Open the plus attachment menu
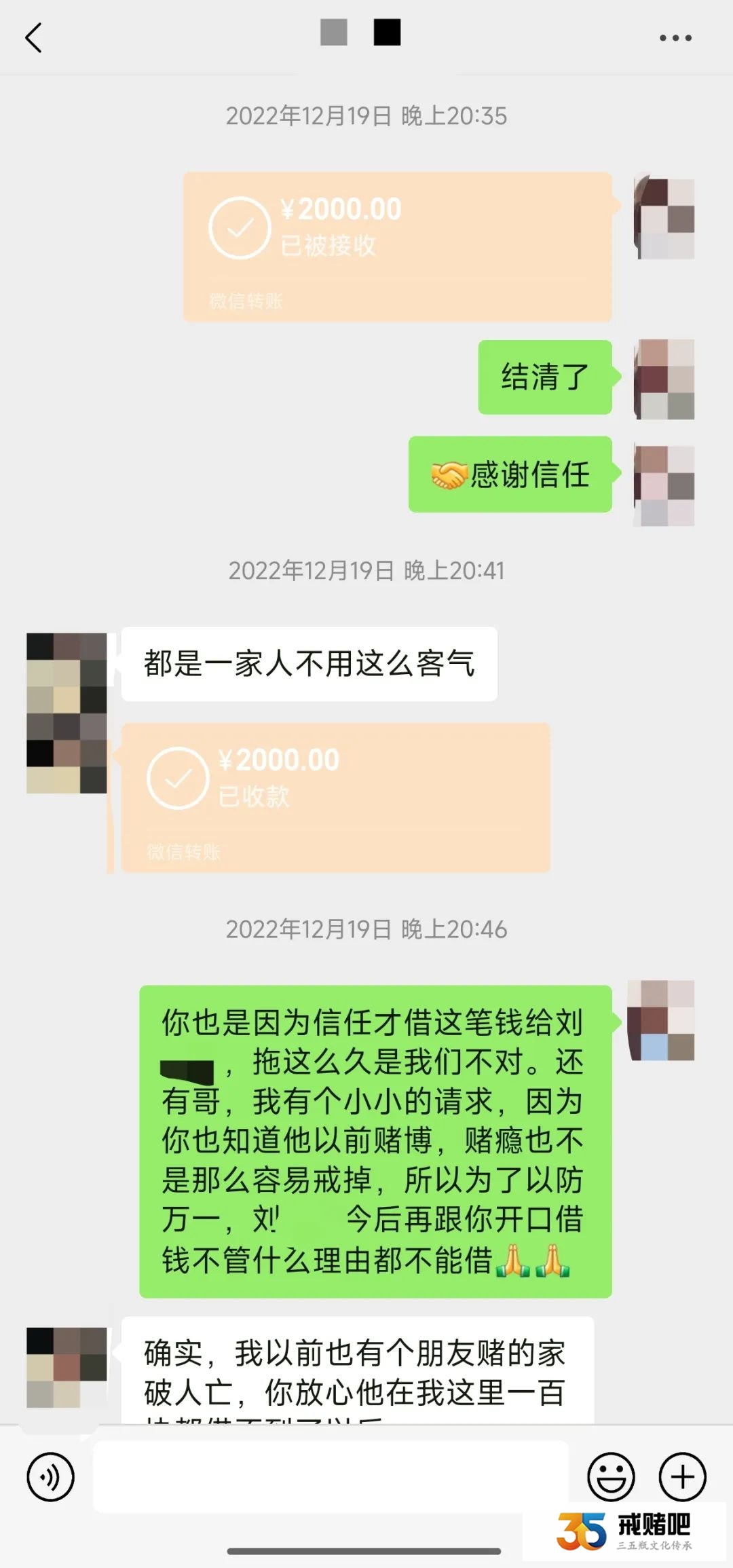 683,1476
